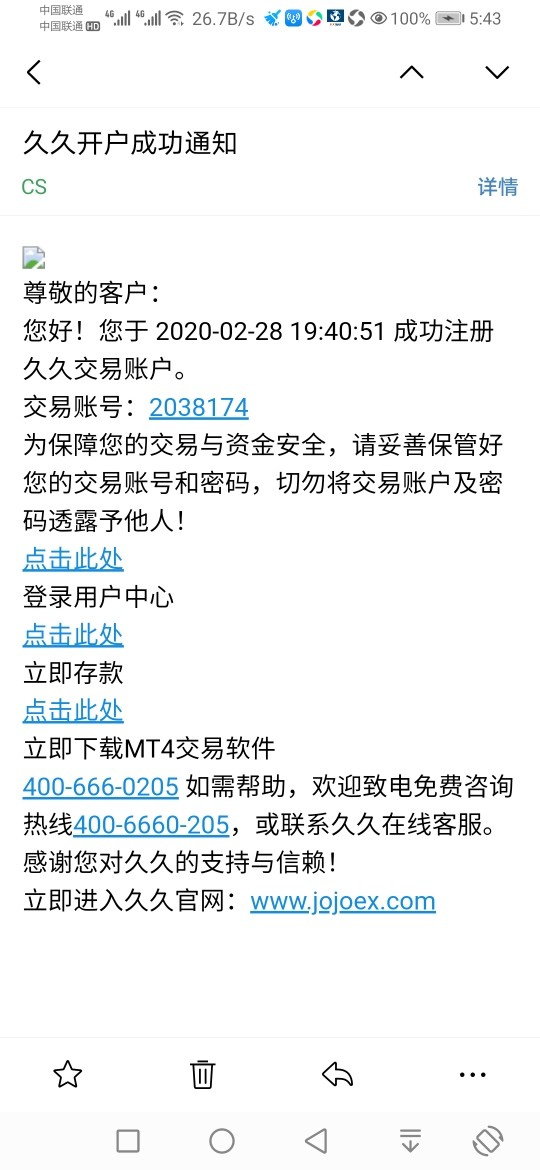This screenshot has height=1170, width=540.
Task: Jump to the previous email
Action: click(412, 72)
